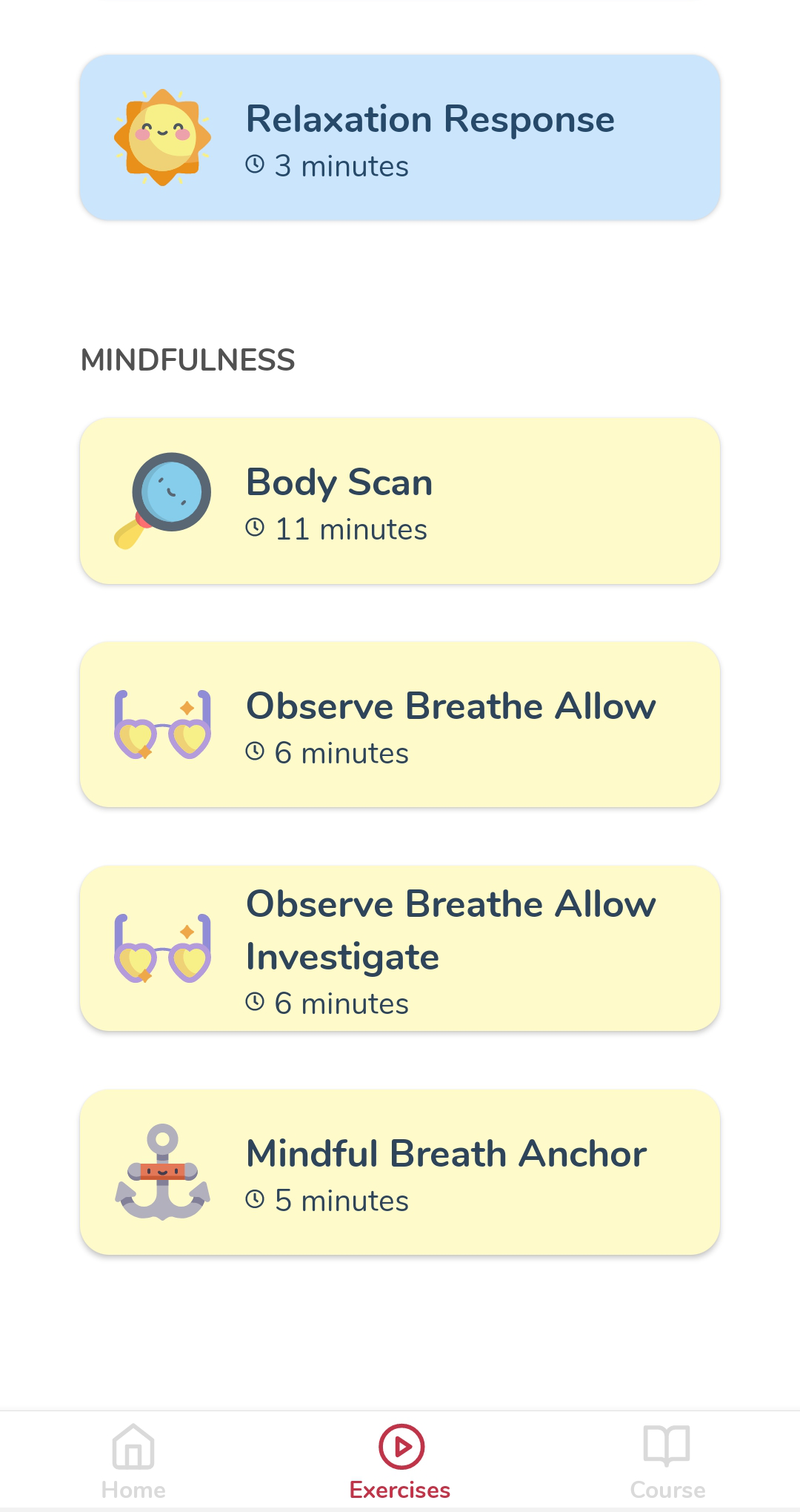
Task: Switch to the Home tab
Action: [x=133, y=1462]
